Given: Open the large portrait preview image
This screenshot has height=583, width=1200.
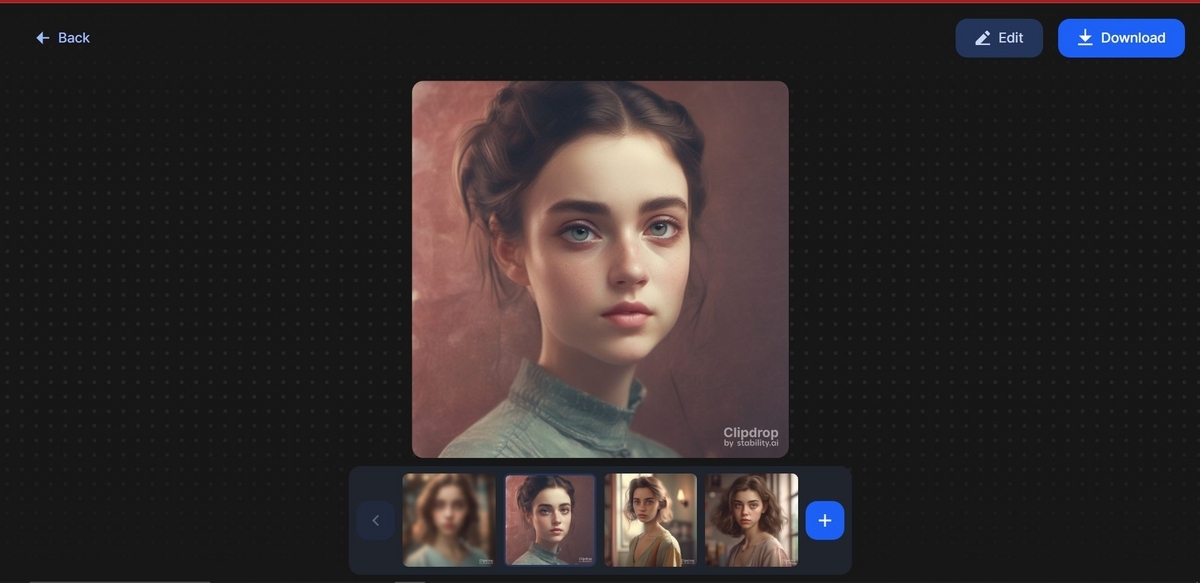Looking at the screenshot, I should coord(600,269).
